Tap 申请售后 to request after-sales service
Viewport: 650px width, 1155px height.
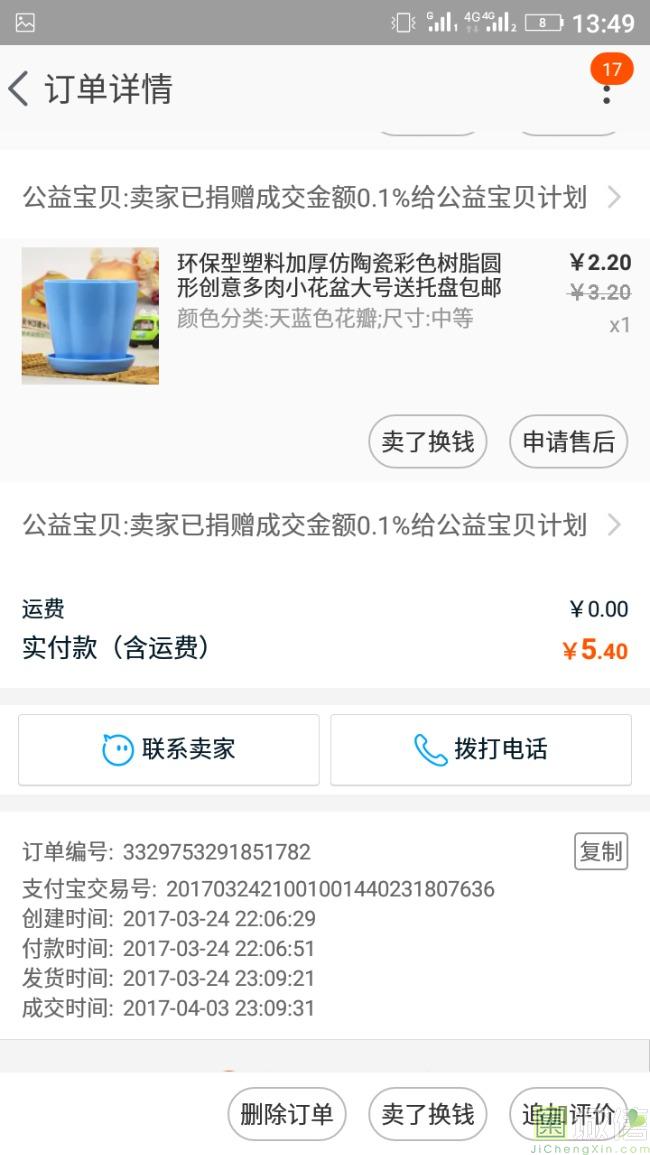(568, 442)
